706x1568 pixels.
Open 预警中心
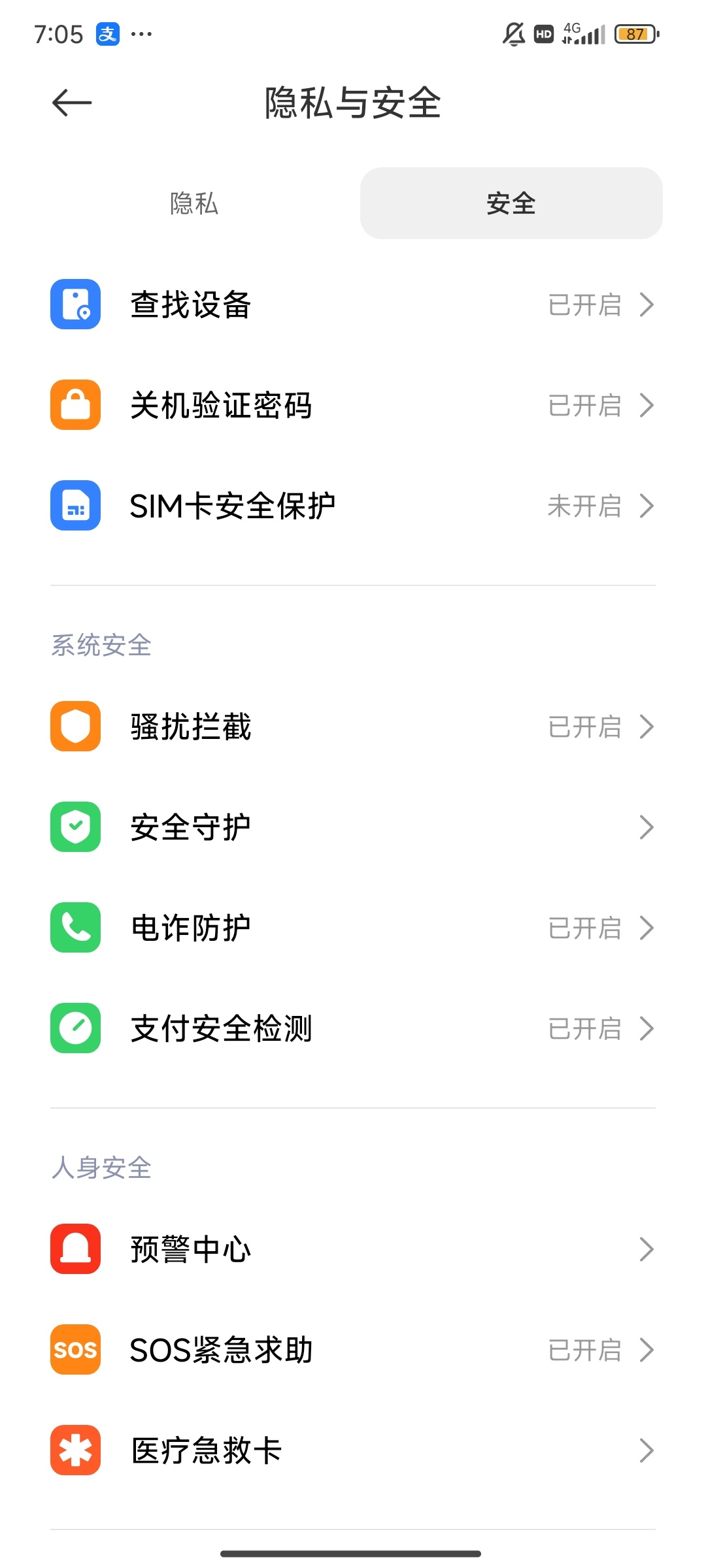[353, 1249]
